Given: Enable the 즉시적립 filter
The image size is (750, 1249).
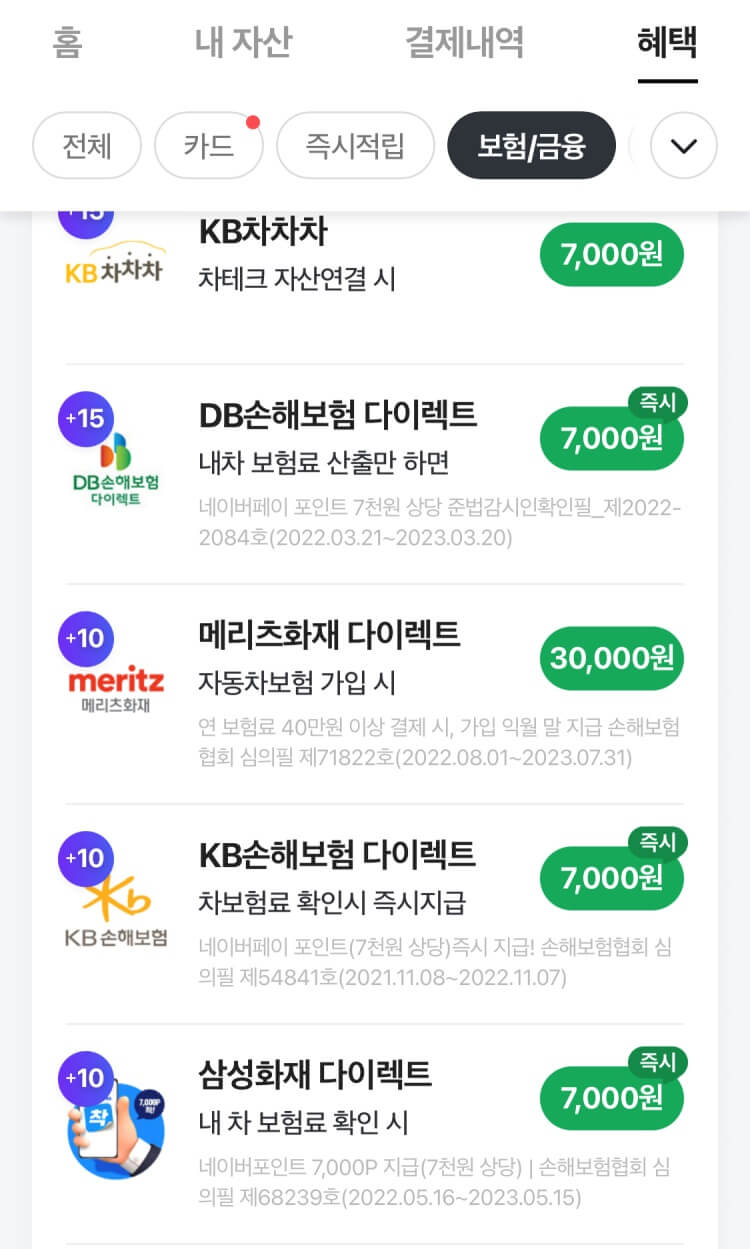Looking at the screenshot, I should point(355,145).
